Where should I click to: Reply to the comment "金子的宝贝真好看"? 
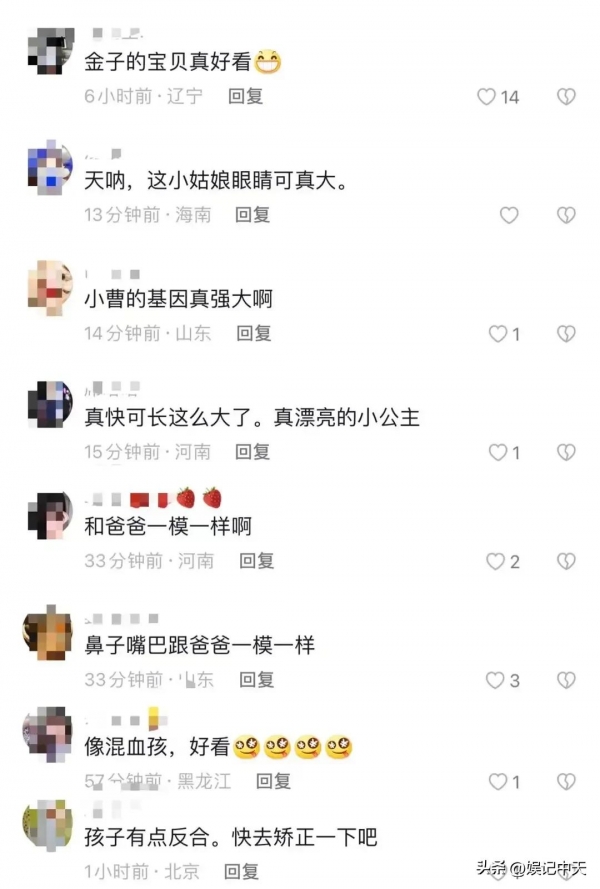pos(245,96)
